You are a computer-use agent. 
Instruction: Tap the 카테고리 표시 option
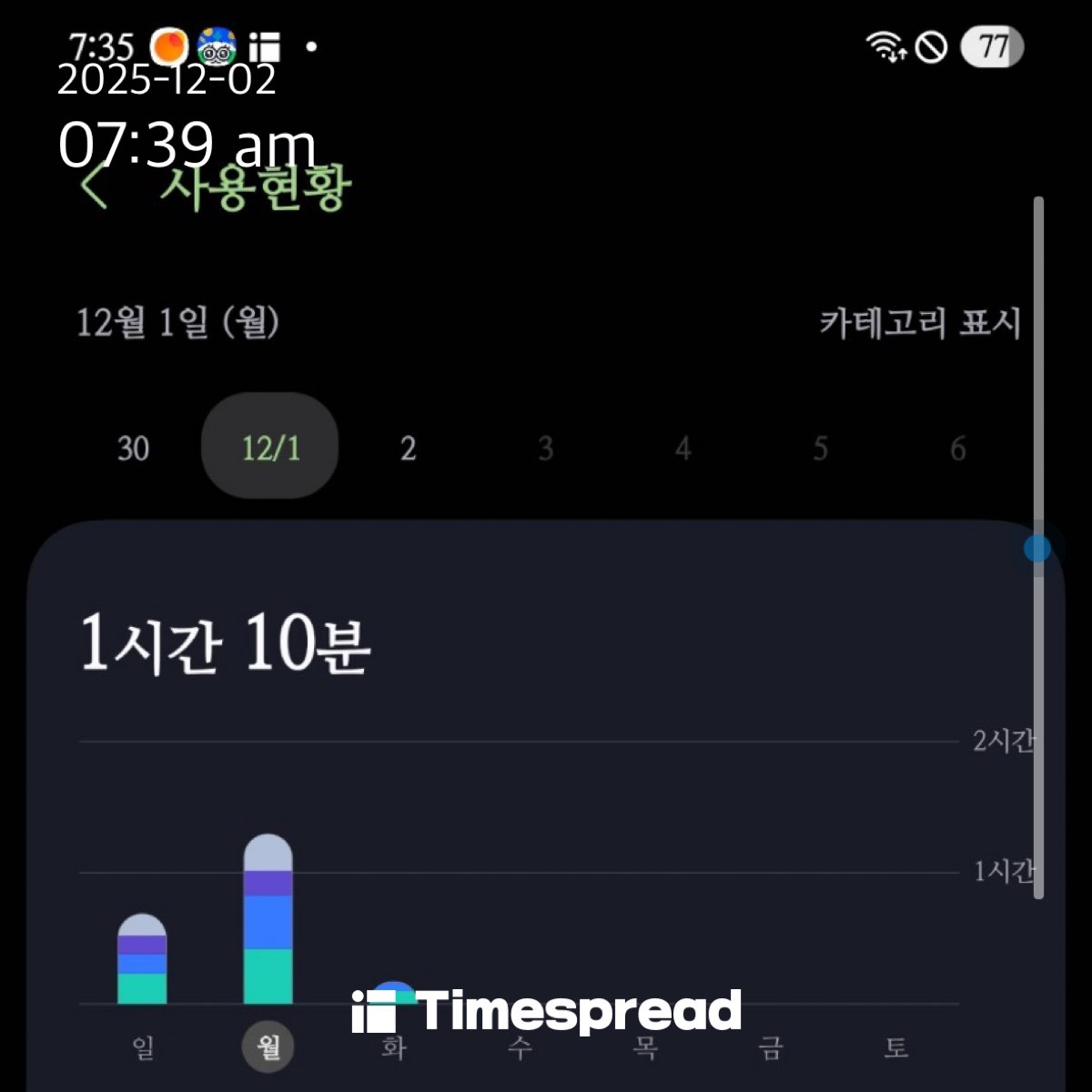[919, 323]
